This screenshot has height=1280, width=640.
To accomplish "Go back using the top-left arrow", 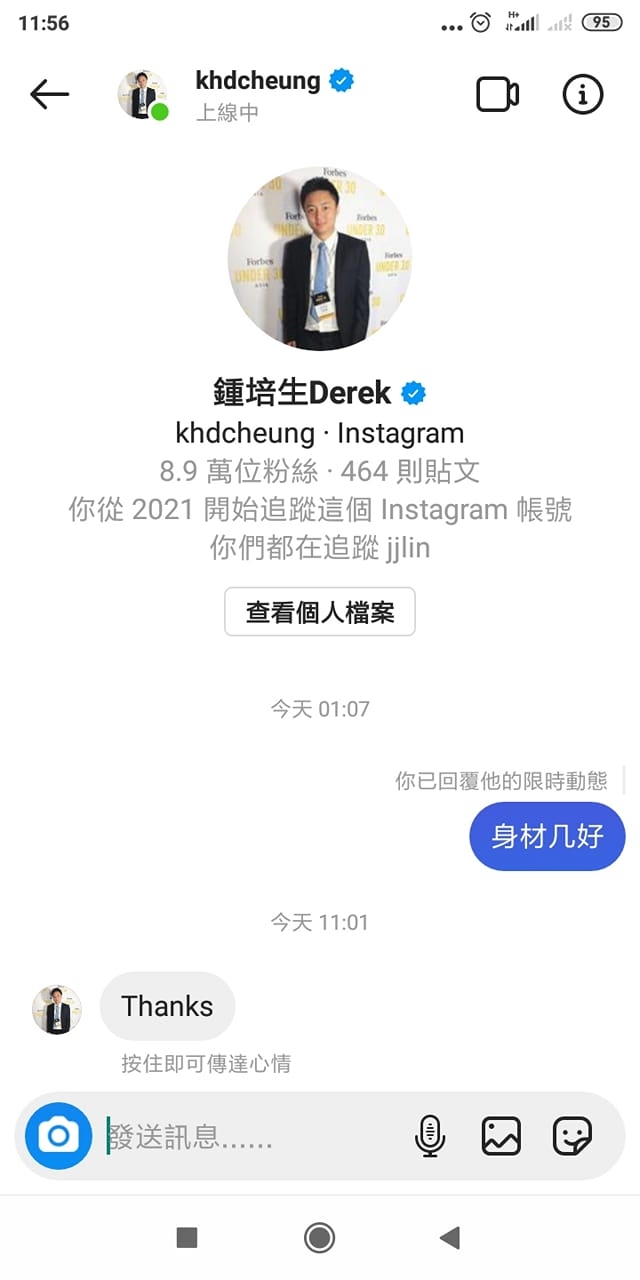I will click(50, 95).
